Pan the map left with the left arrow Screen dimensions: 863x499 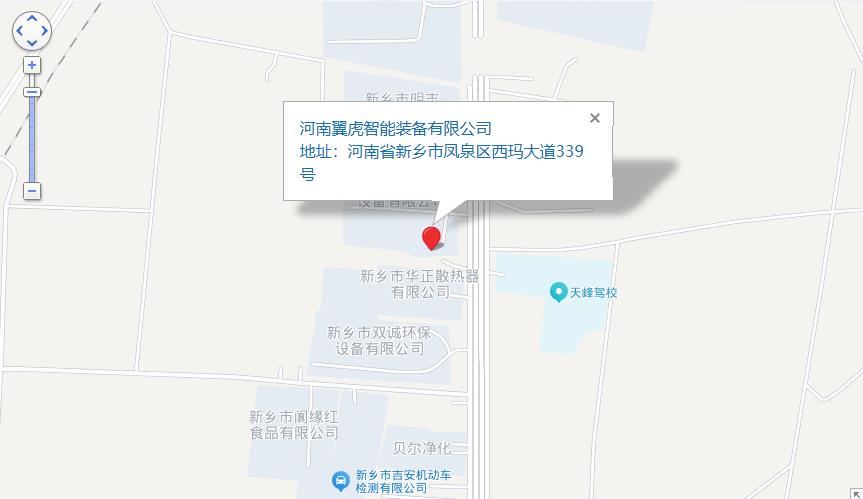click(x=20, y=30)
